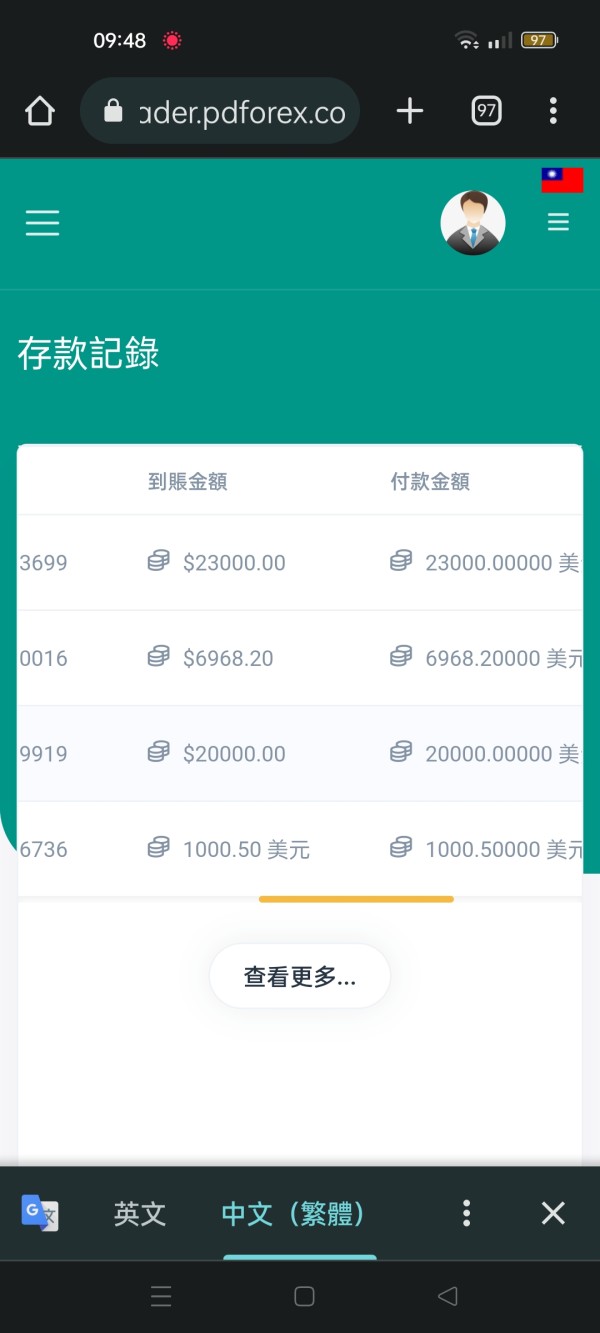The width and height of the screenshot is (600, 1333).
Task: Open the right-side menu under the flag
Action: click(558, 223)
